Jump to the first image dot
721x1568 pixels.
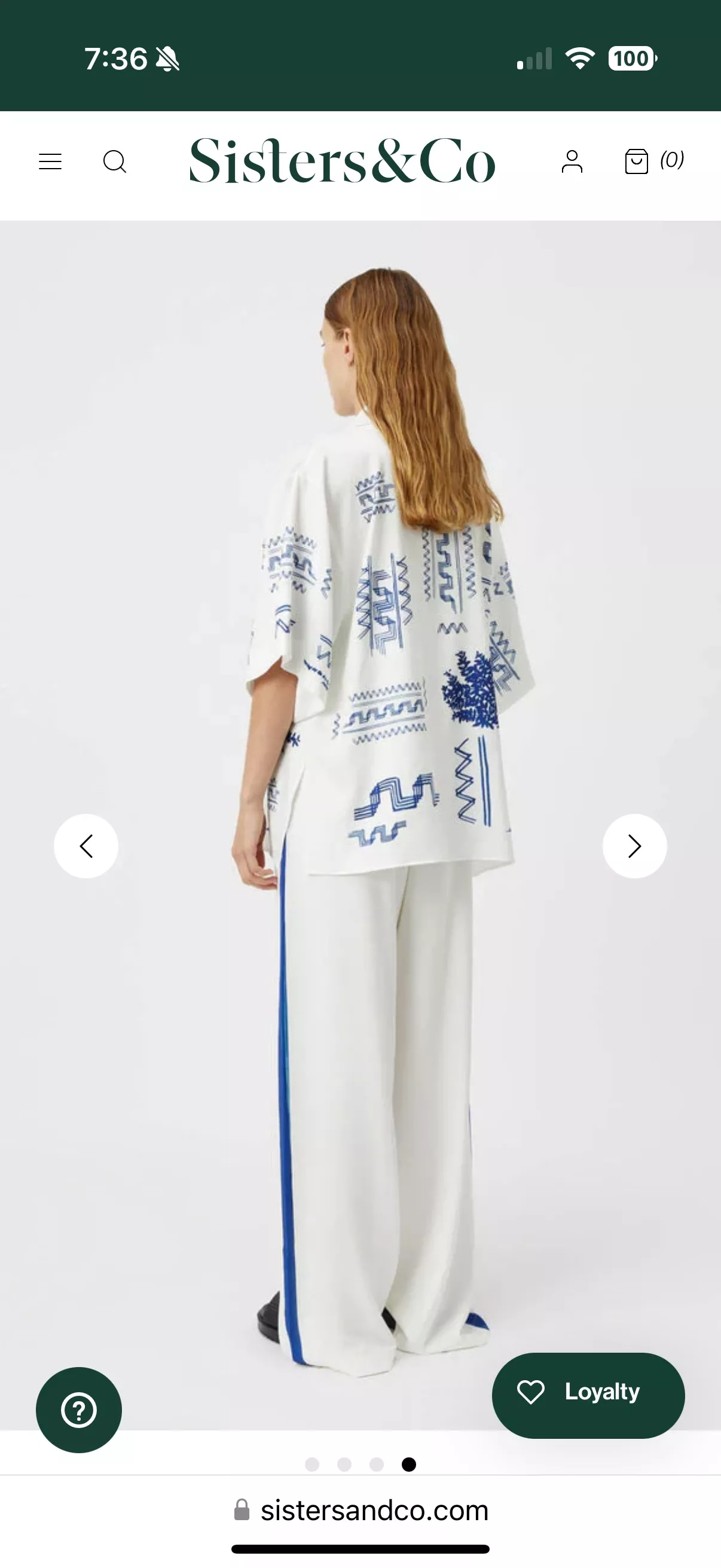click(312, 1464)
